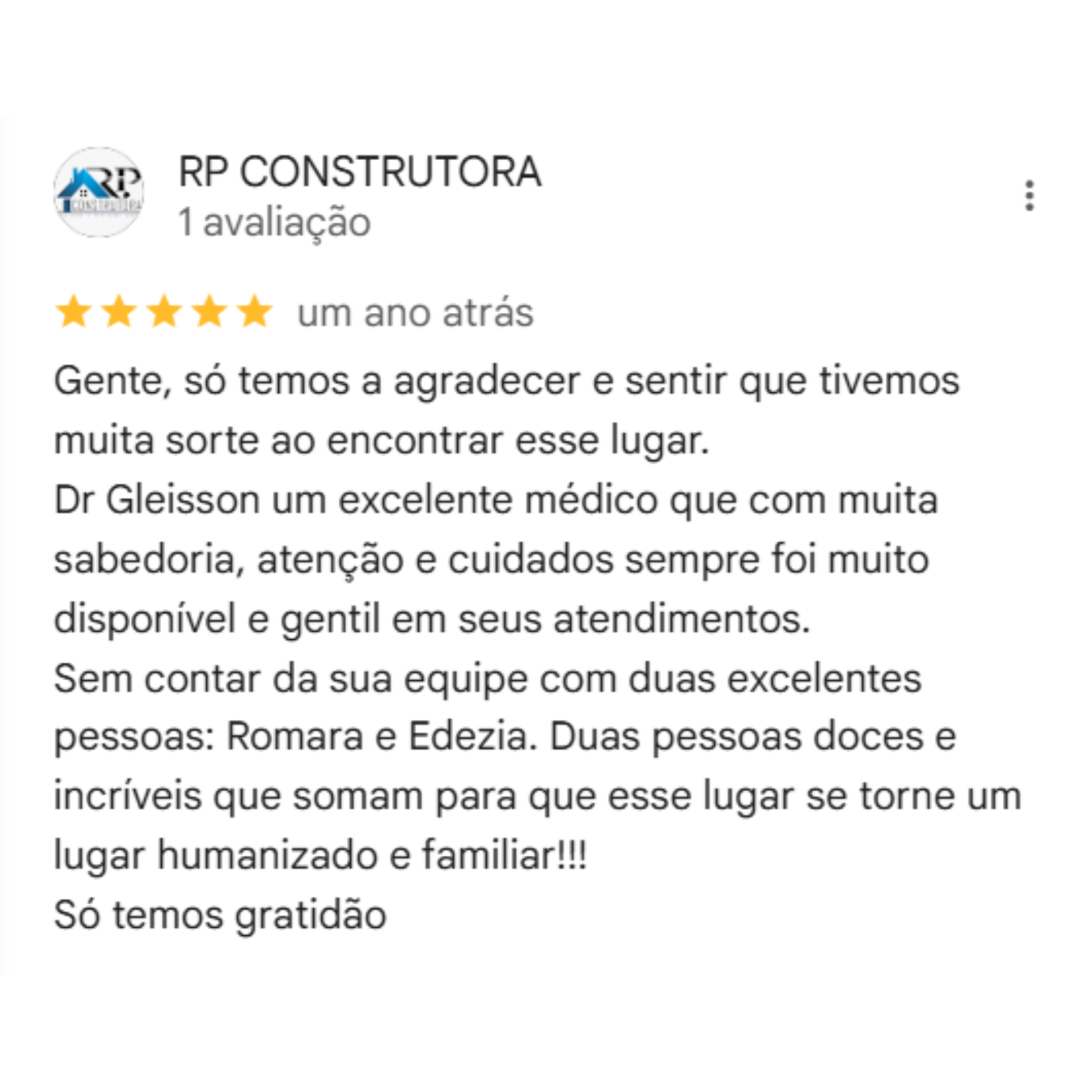
Task: Open the review's three-dot overflow menu
Action: point(1029,196)
